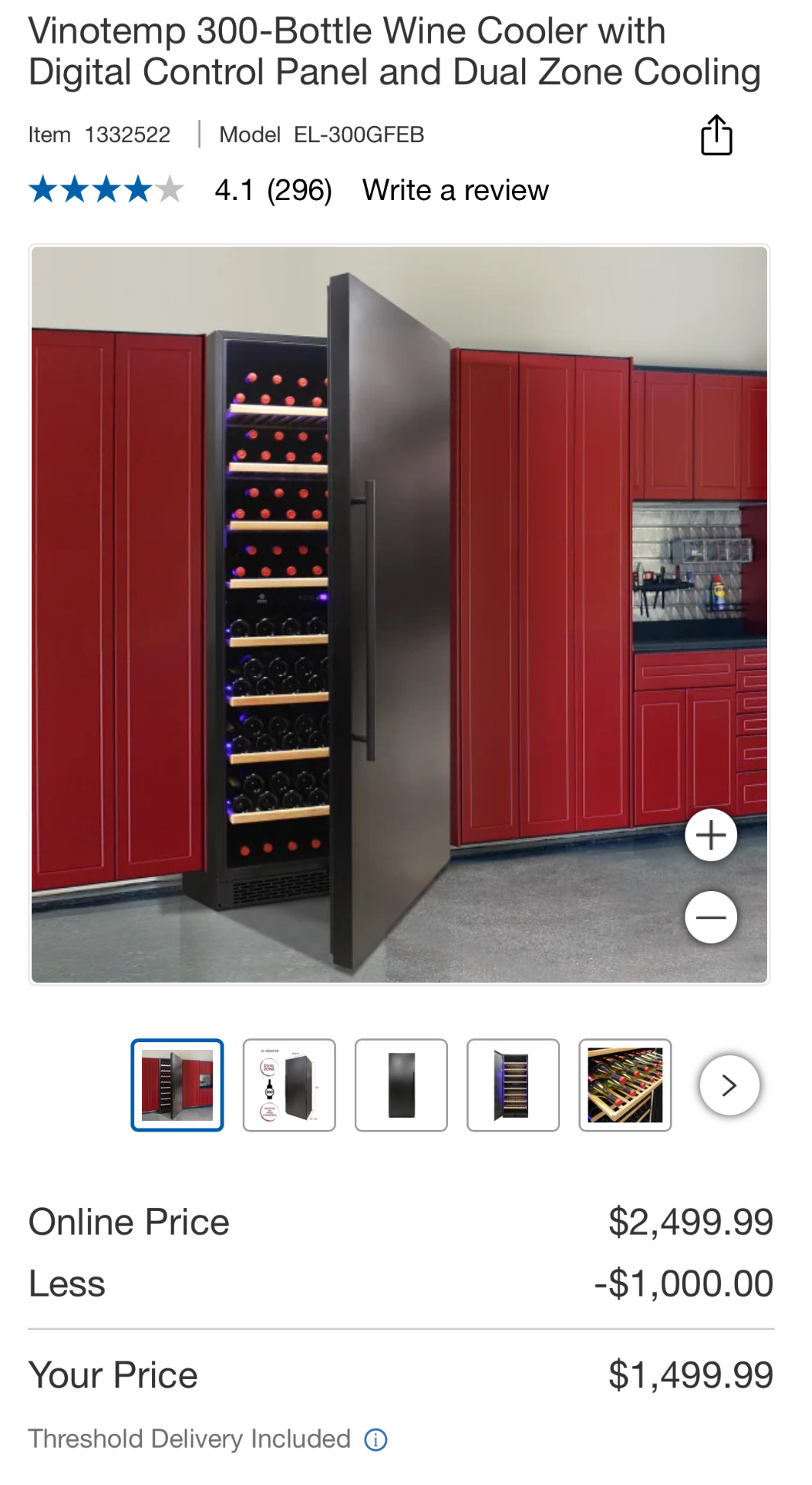Show next thumbnails with the arrow
This screenshot has width=812, height=1485.
pyautogui.click(x=730, y=1085)
